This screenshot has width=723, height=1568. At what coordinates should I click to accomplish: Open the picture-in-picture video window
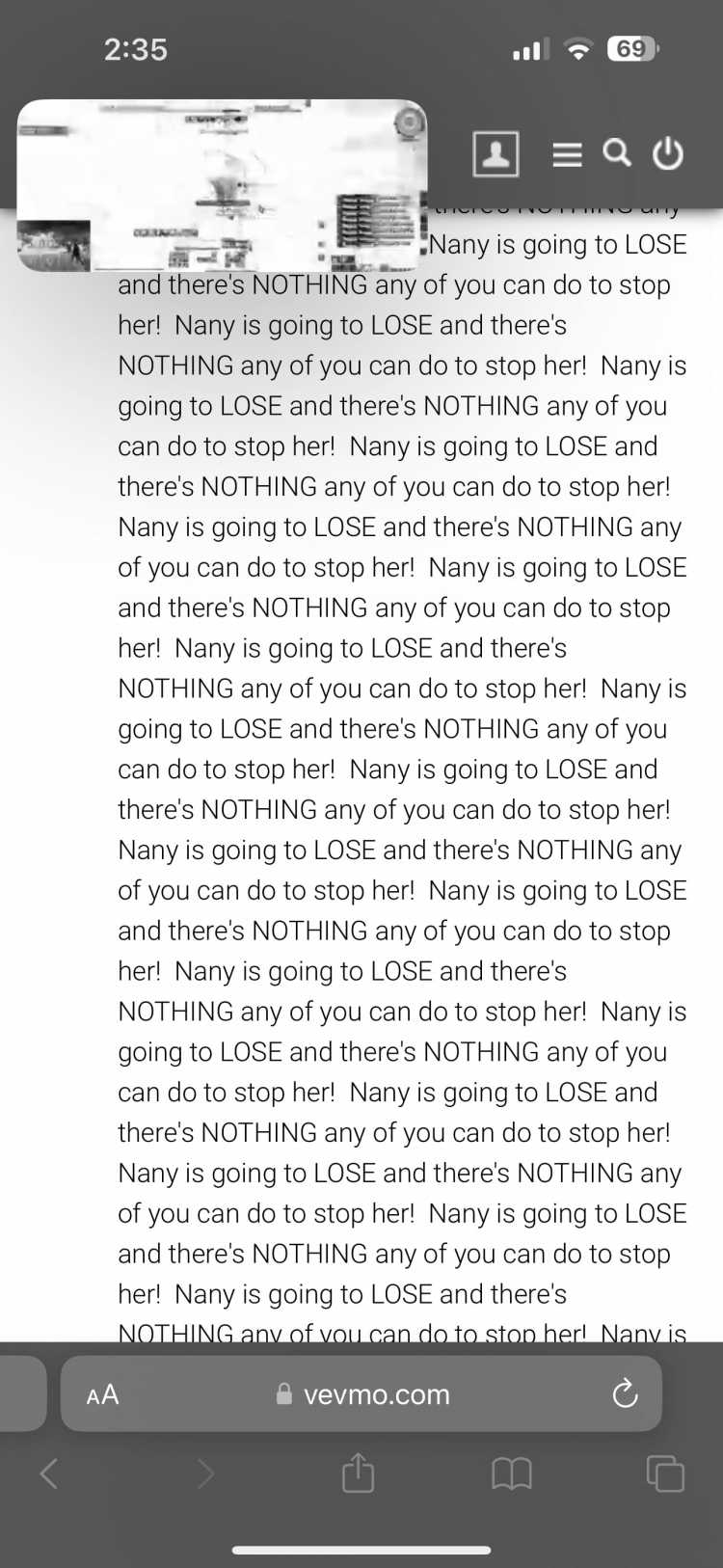pos(222,185)
